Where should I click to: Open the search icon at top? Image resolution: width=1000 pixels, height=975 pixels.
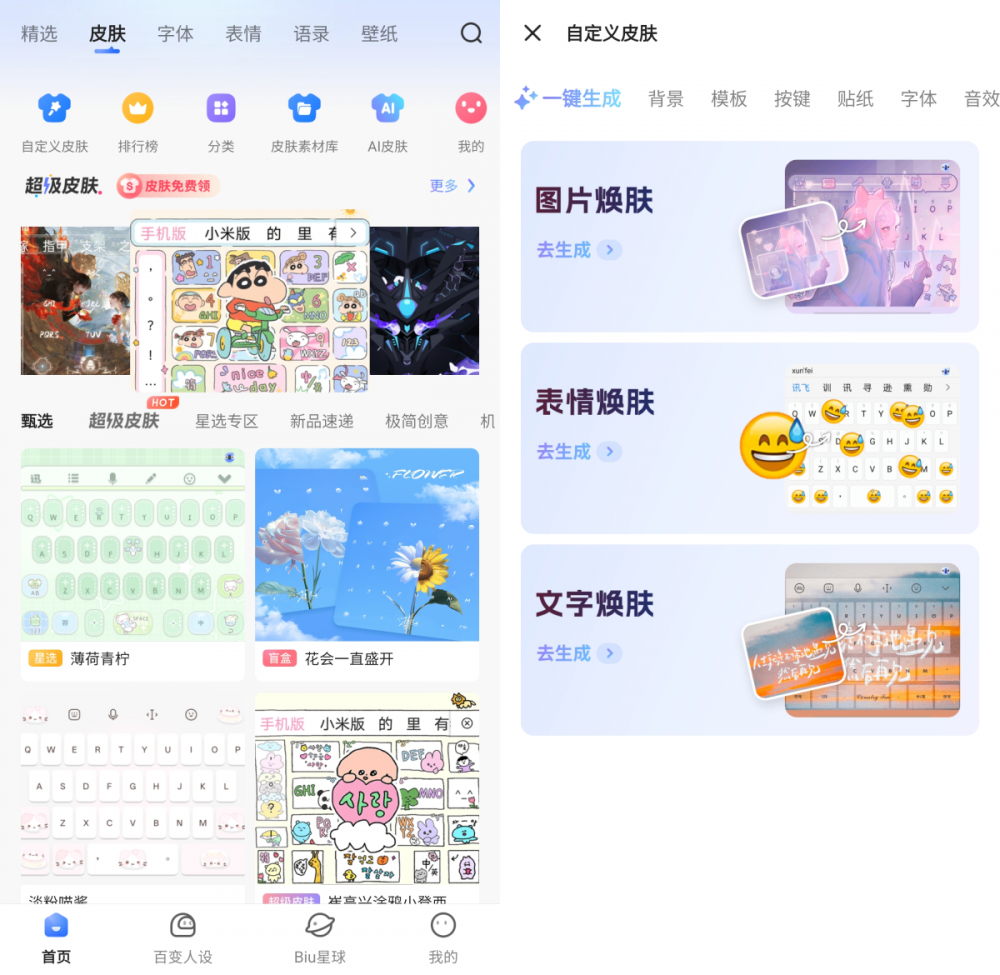(x=471, y=33)
